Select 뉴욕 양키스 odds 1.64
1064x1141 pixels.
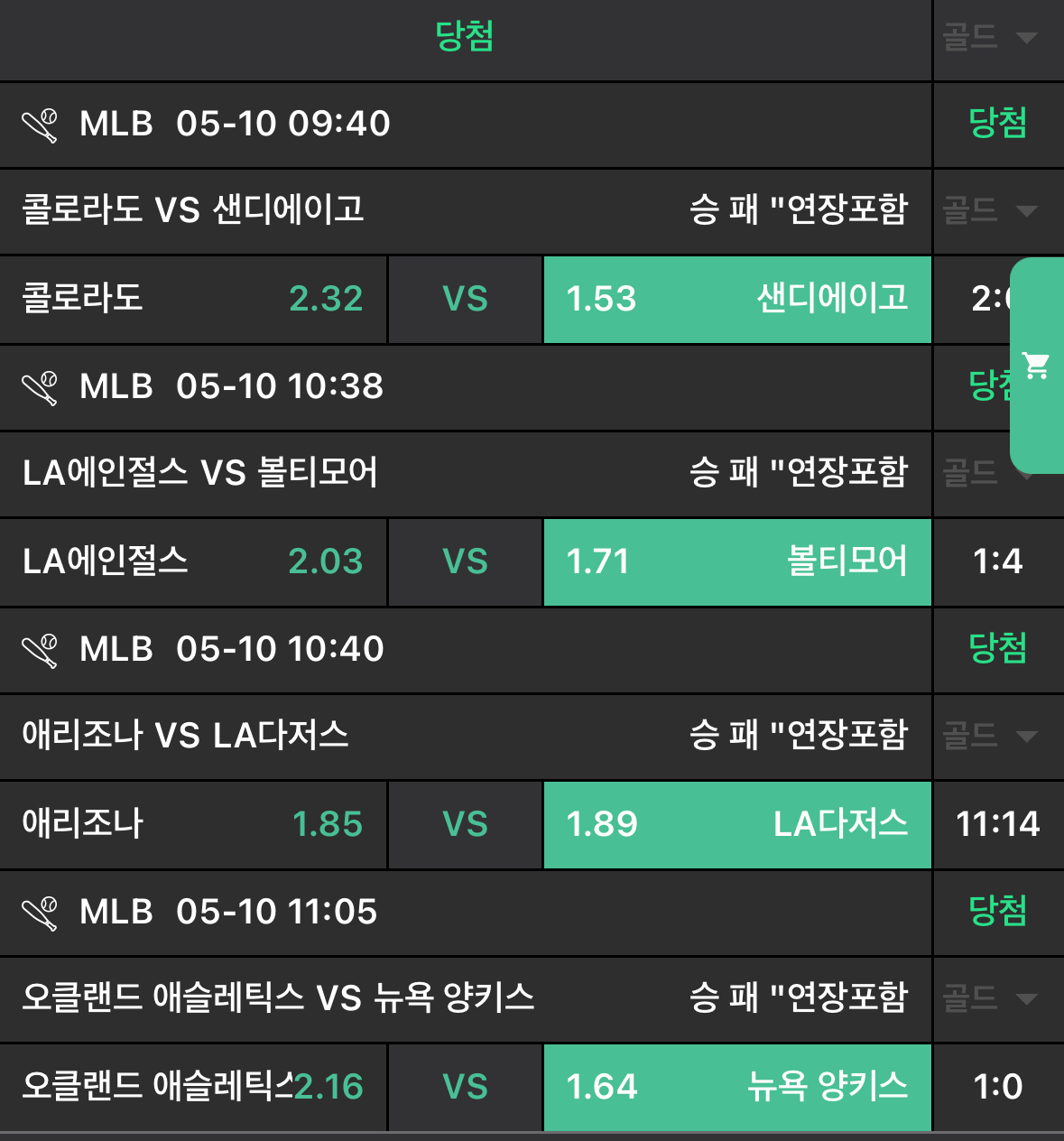736,1087
